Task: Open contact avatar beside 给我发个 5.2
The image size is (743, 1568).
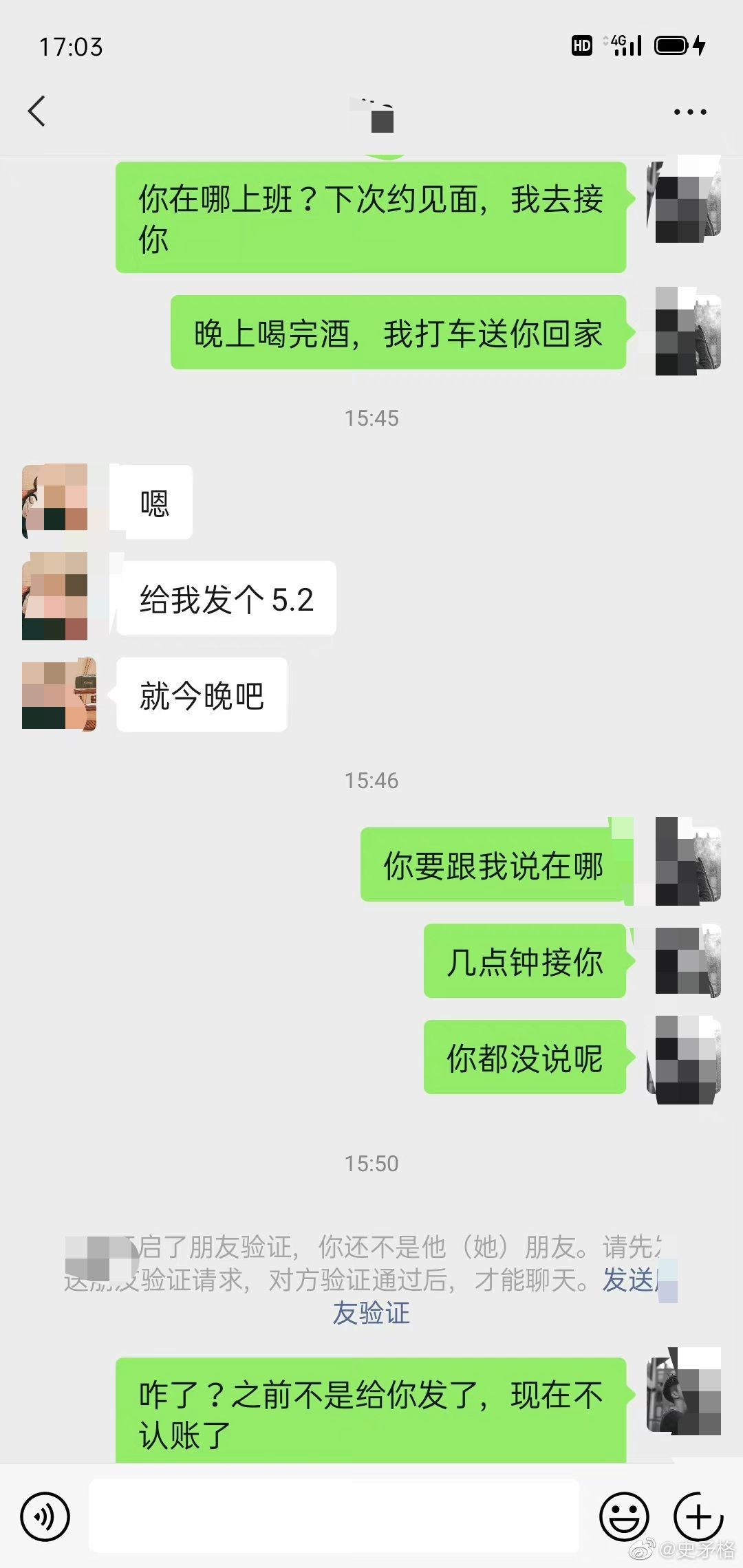Action: 56,597
